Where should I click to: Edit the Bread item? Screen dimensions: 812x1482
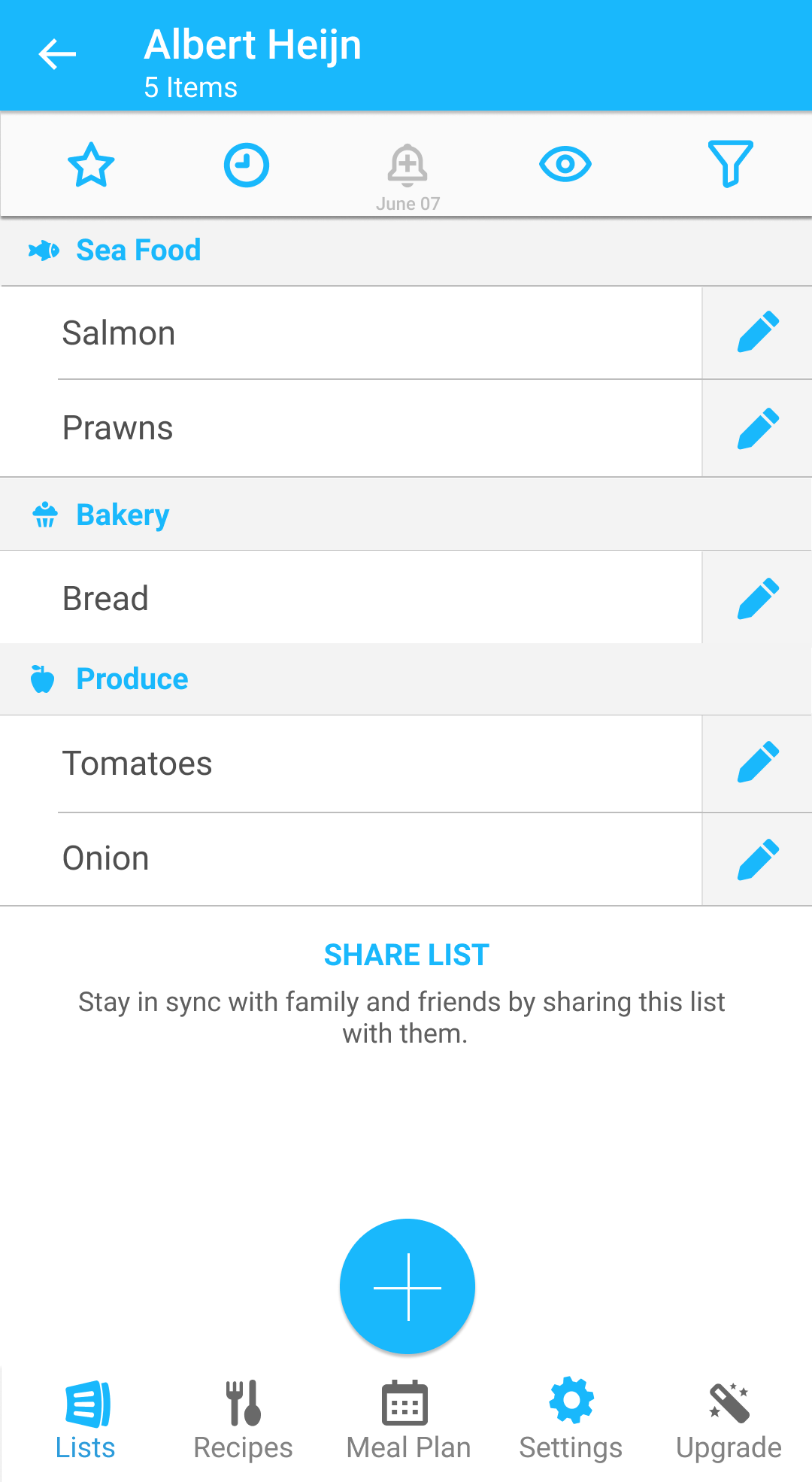tap(758, 599)
